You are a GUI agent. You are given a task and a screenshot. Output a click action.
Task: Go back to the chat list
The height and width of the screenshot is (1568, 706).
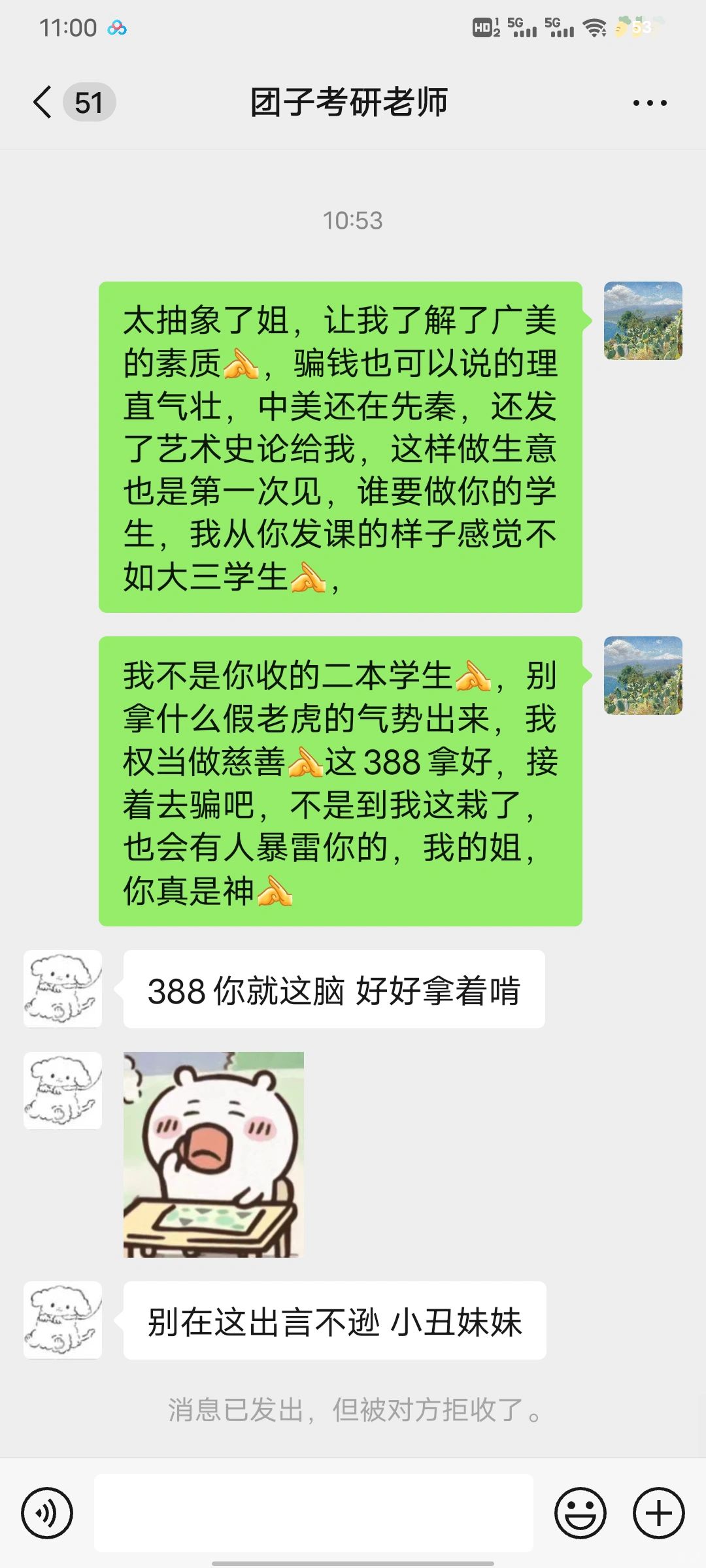click(x=43, y=103)
